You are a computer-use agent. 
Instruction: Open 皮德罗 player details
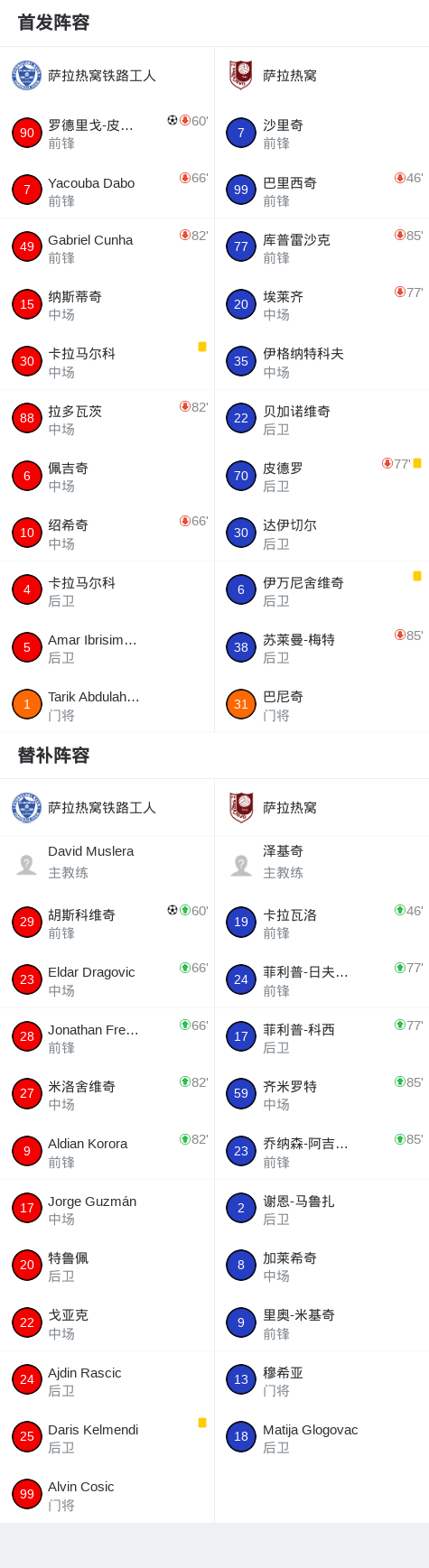pos(322,477)
